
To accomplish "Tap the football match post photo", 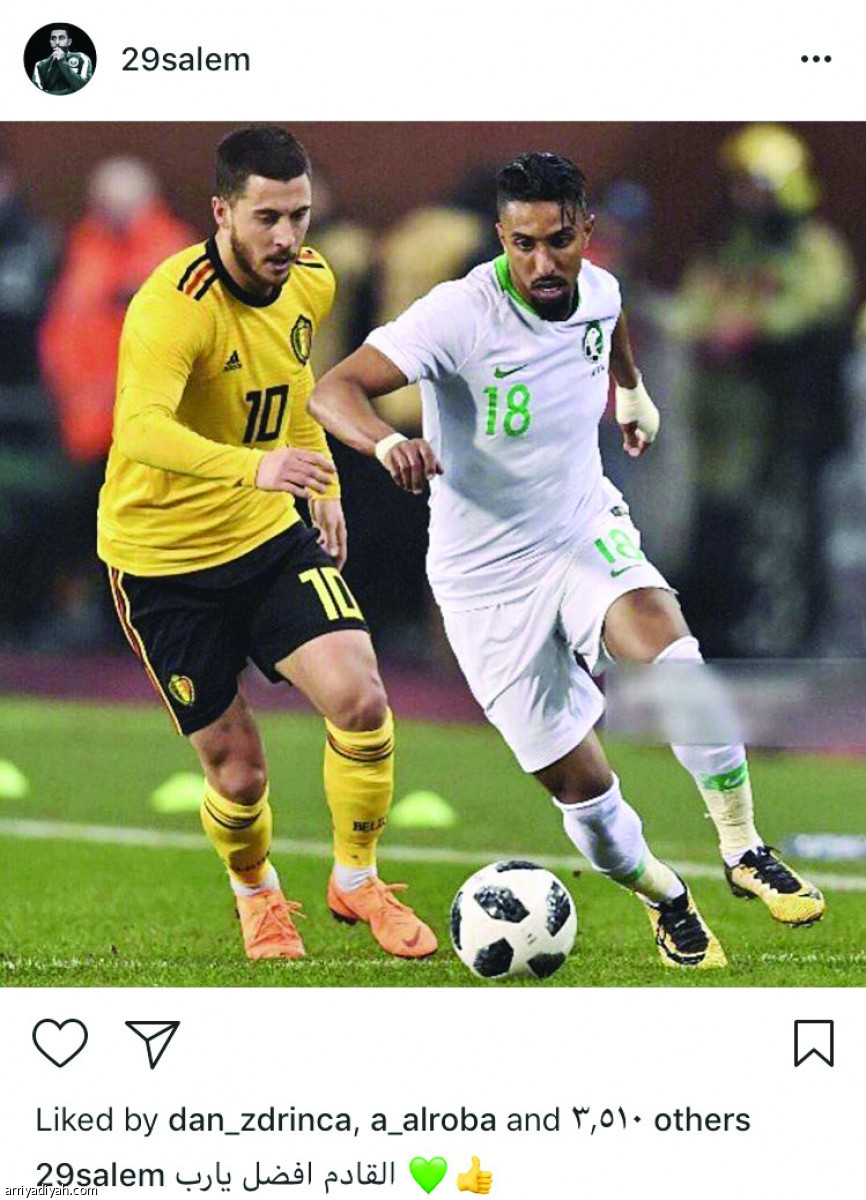I will tap(433, 555).
